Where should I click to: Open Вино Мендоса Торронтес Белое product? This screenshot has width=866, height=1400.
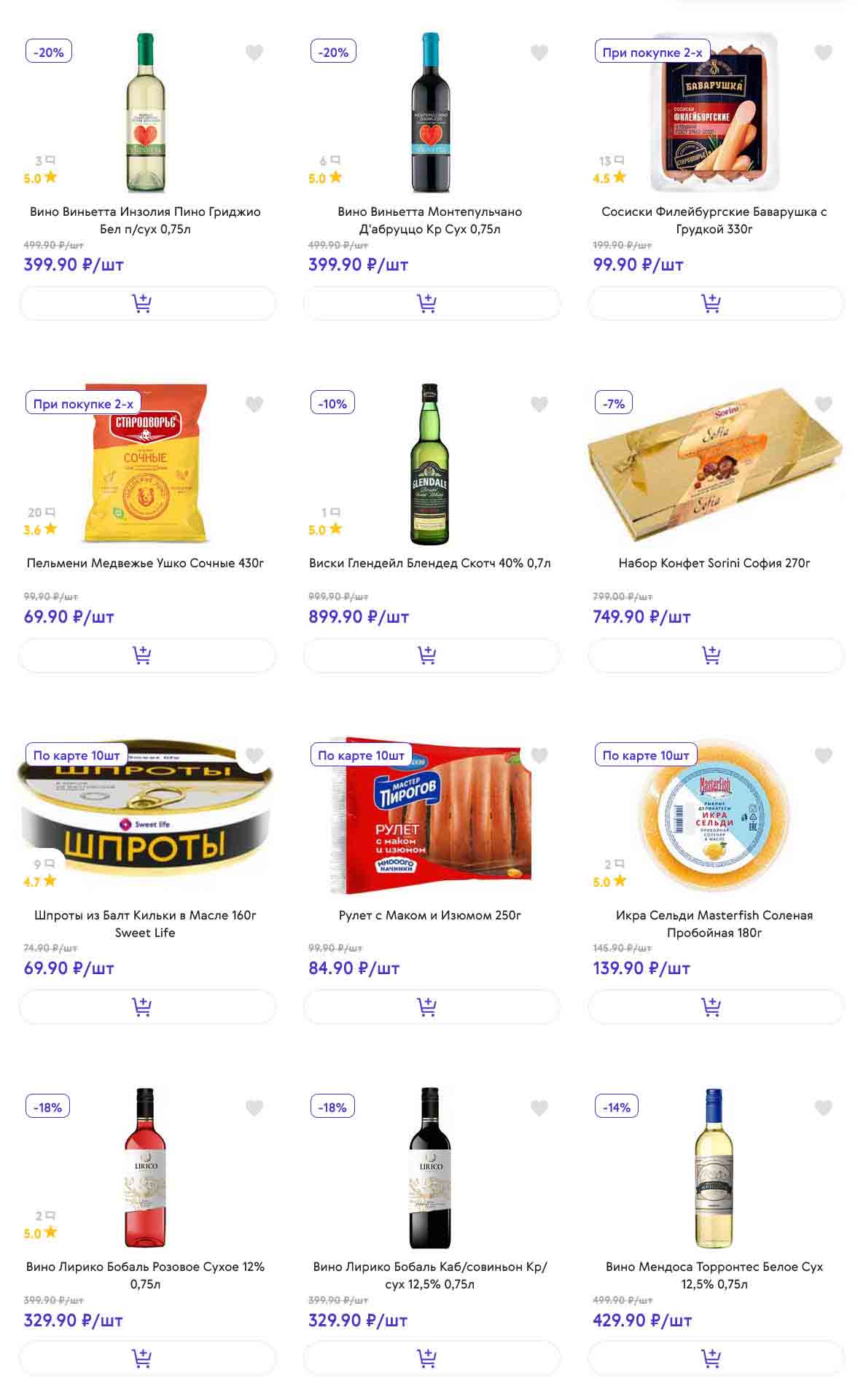(714, 1275)
